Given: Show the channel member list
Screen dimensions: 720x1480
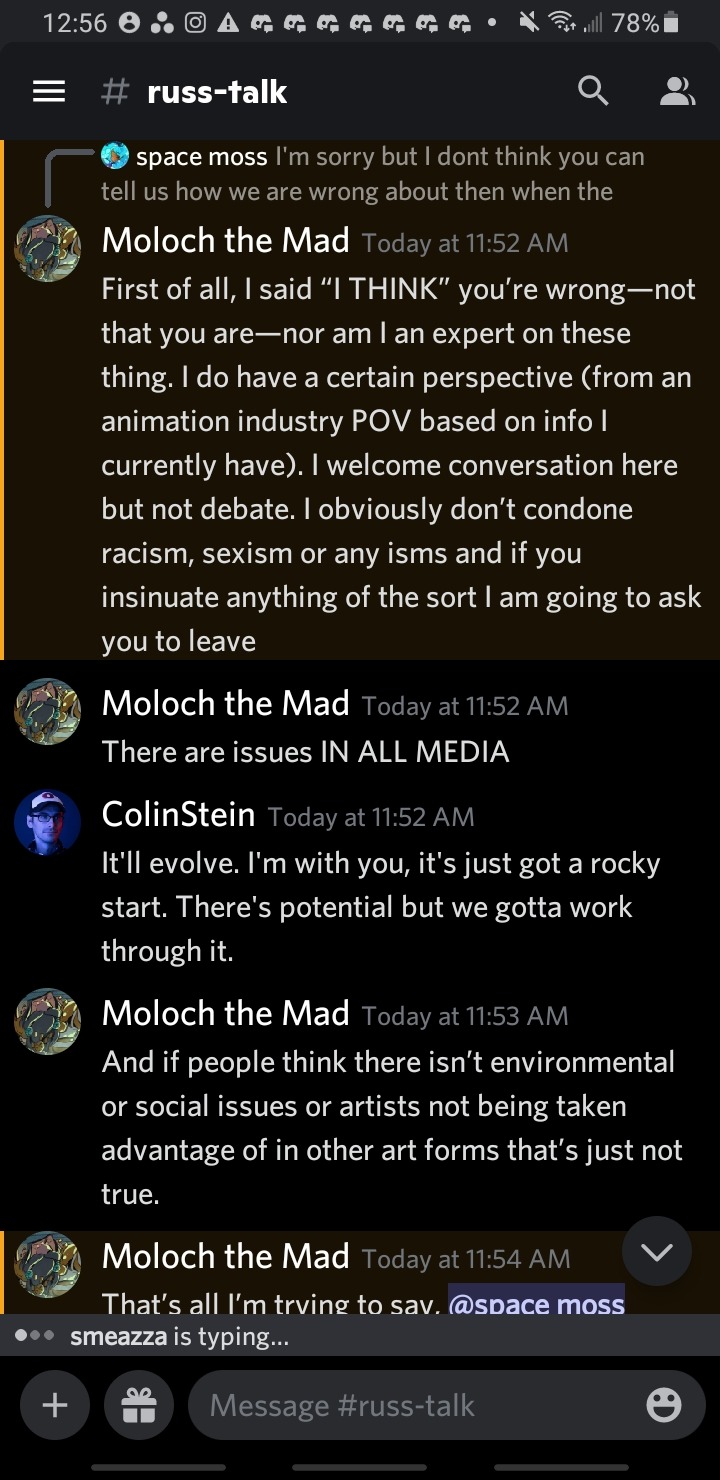Looking at the screenshot, I should tap(677, 92).
